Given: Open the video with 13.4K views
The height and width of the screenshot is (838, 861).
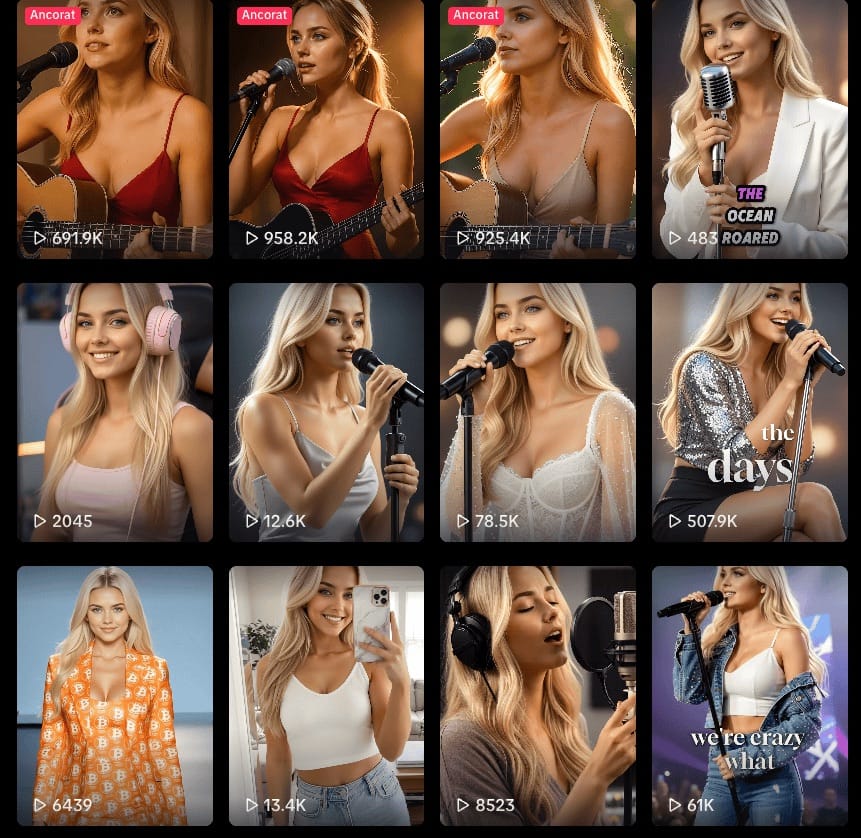Looking at the screenshot, I should pyautogui.click(x=326, y=696).
